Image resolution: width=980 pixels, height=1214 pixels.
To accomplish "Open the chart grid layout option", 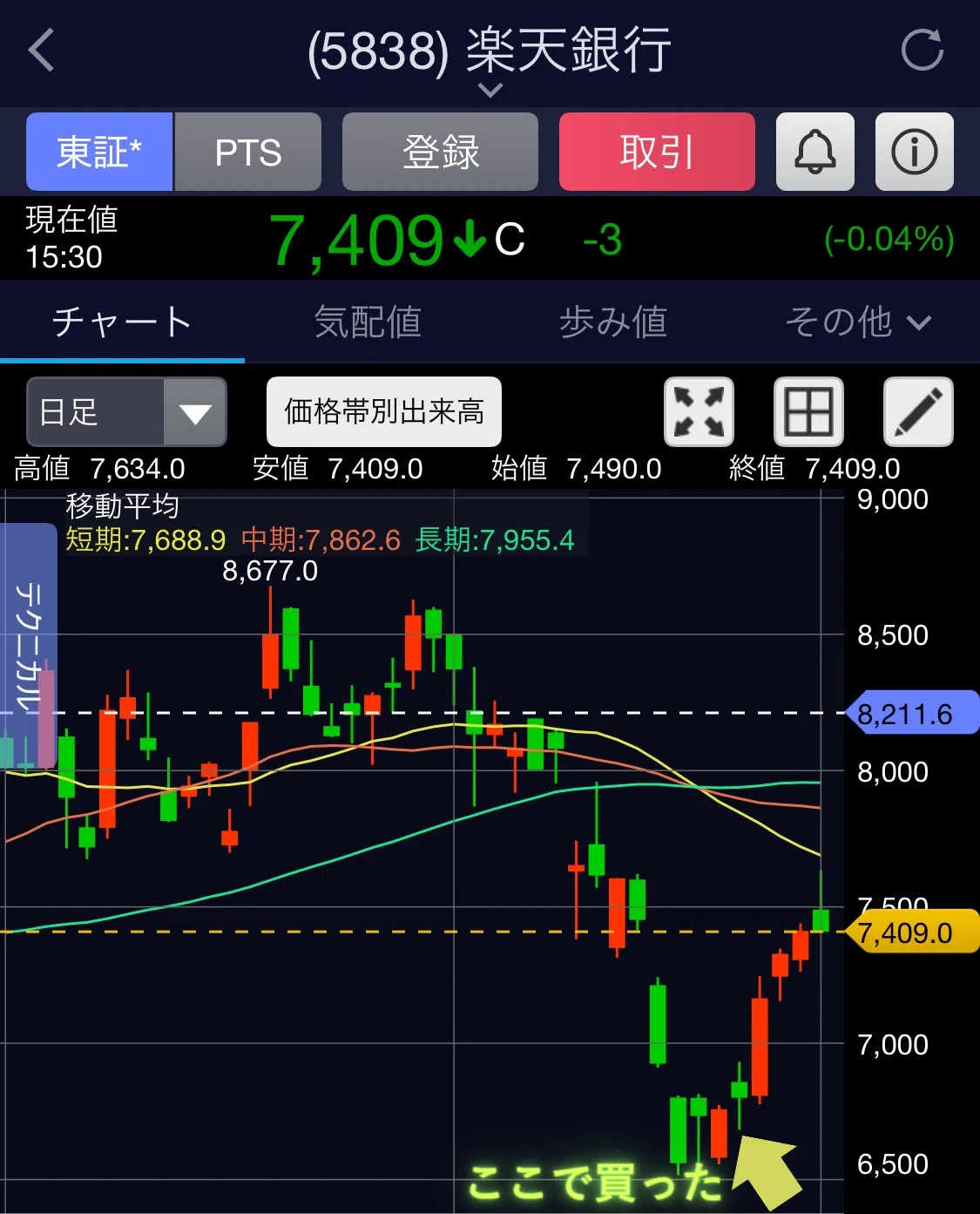I will (x=808, y=412).
